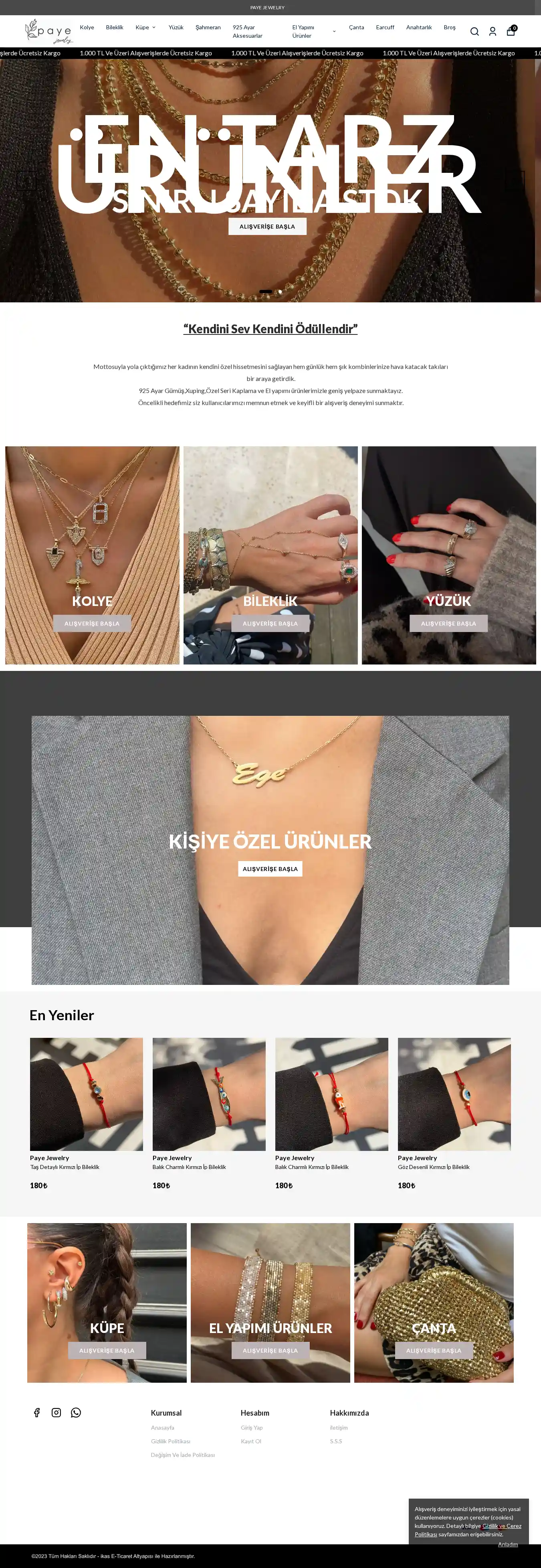This screenshot has width=541, height=1568.
Task: Open the user account icon
Action: [493, 32]
